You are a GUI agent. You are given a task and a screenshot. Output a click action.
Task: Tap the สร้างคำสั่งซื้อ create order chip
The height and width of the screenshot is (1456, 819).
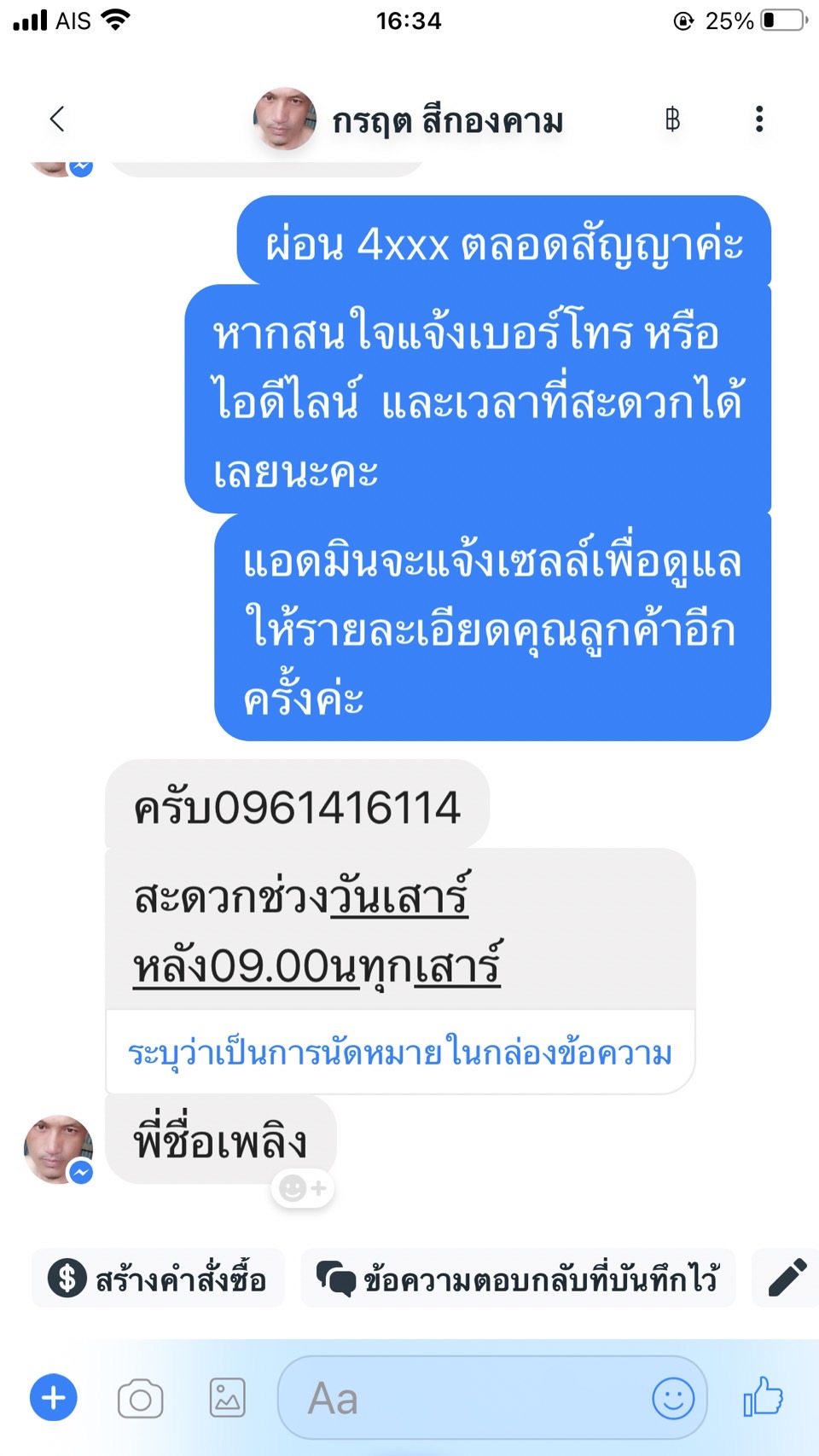pyautogui.click(x=158, y=1279)
